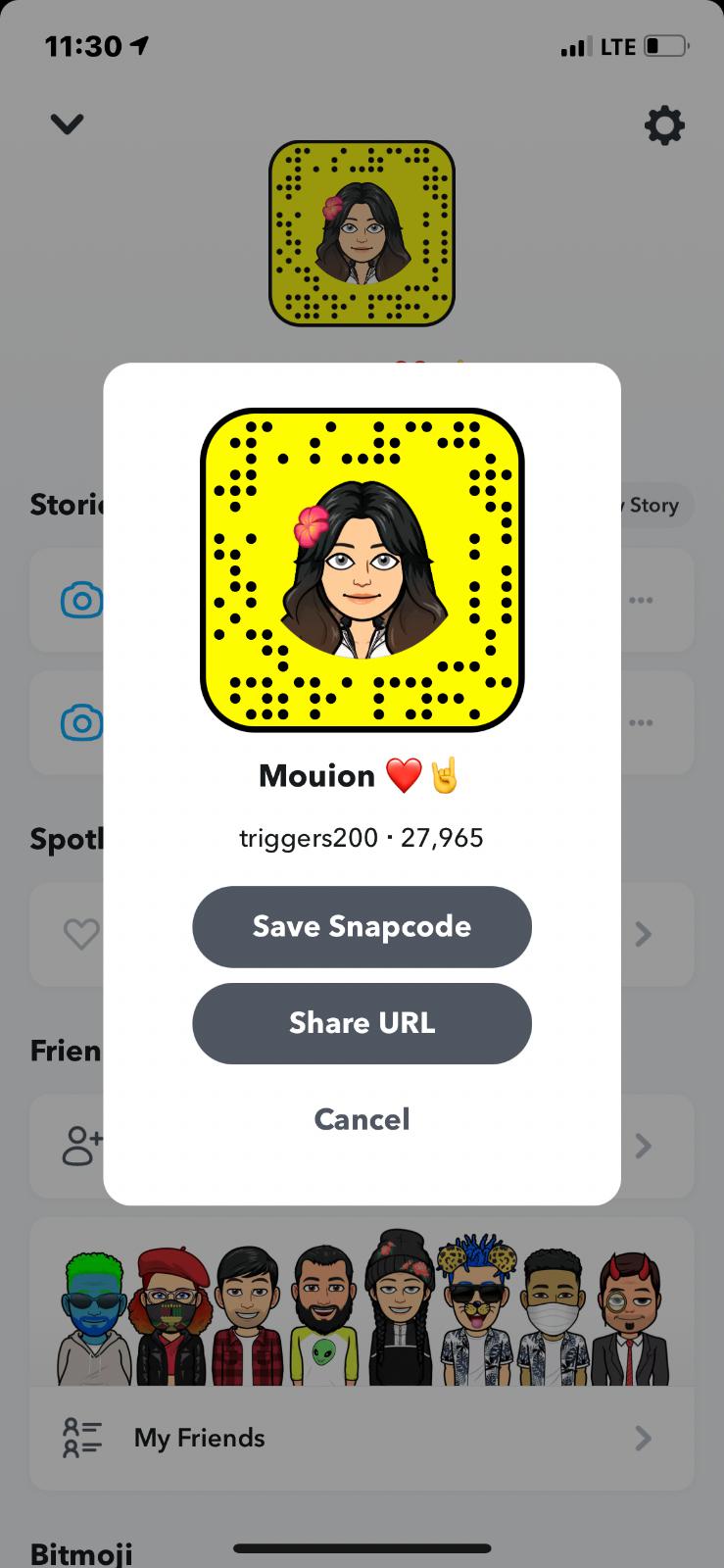Share the profile URL

pos(362,1023)
